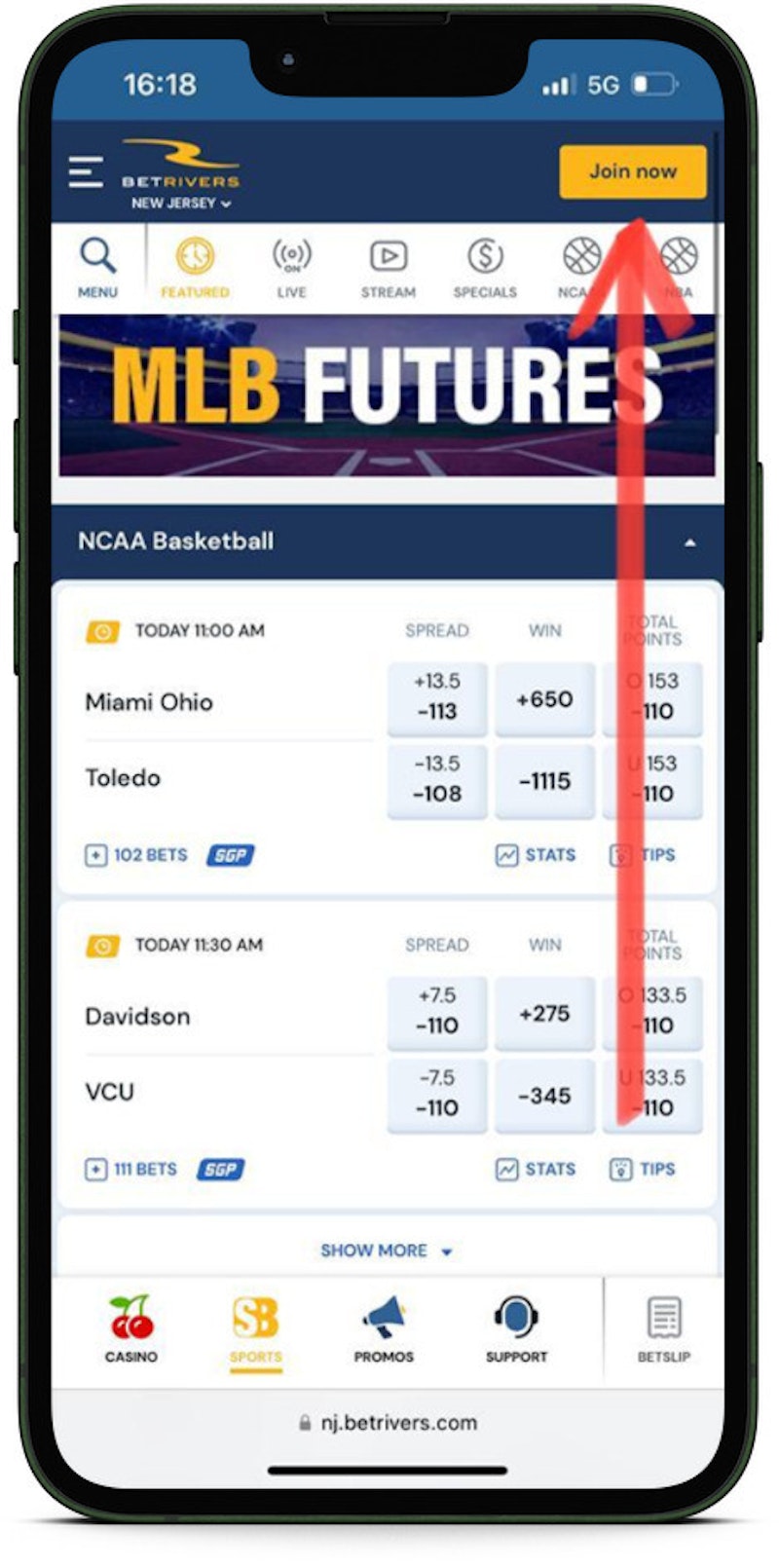Open the Promos tab
The image size is (779, 1568).
pos(384,1329)
